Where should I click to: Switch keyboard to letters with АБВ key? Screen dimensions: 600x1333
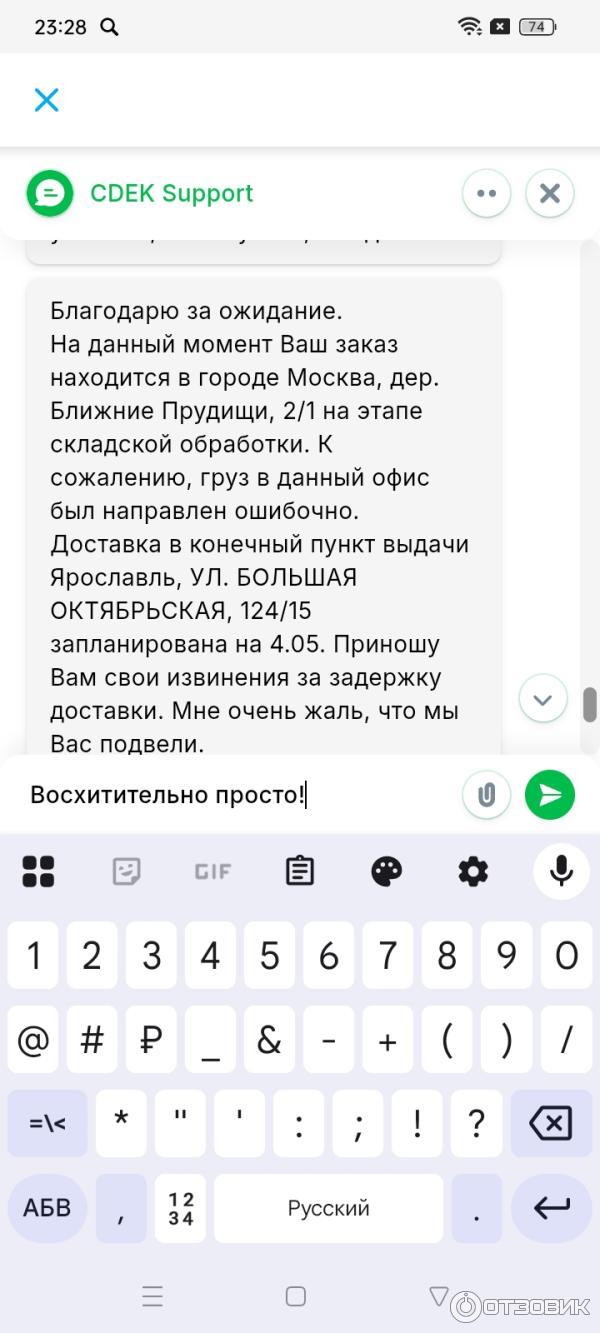[47, 1208]
